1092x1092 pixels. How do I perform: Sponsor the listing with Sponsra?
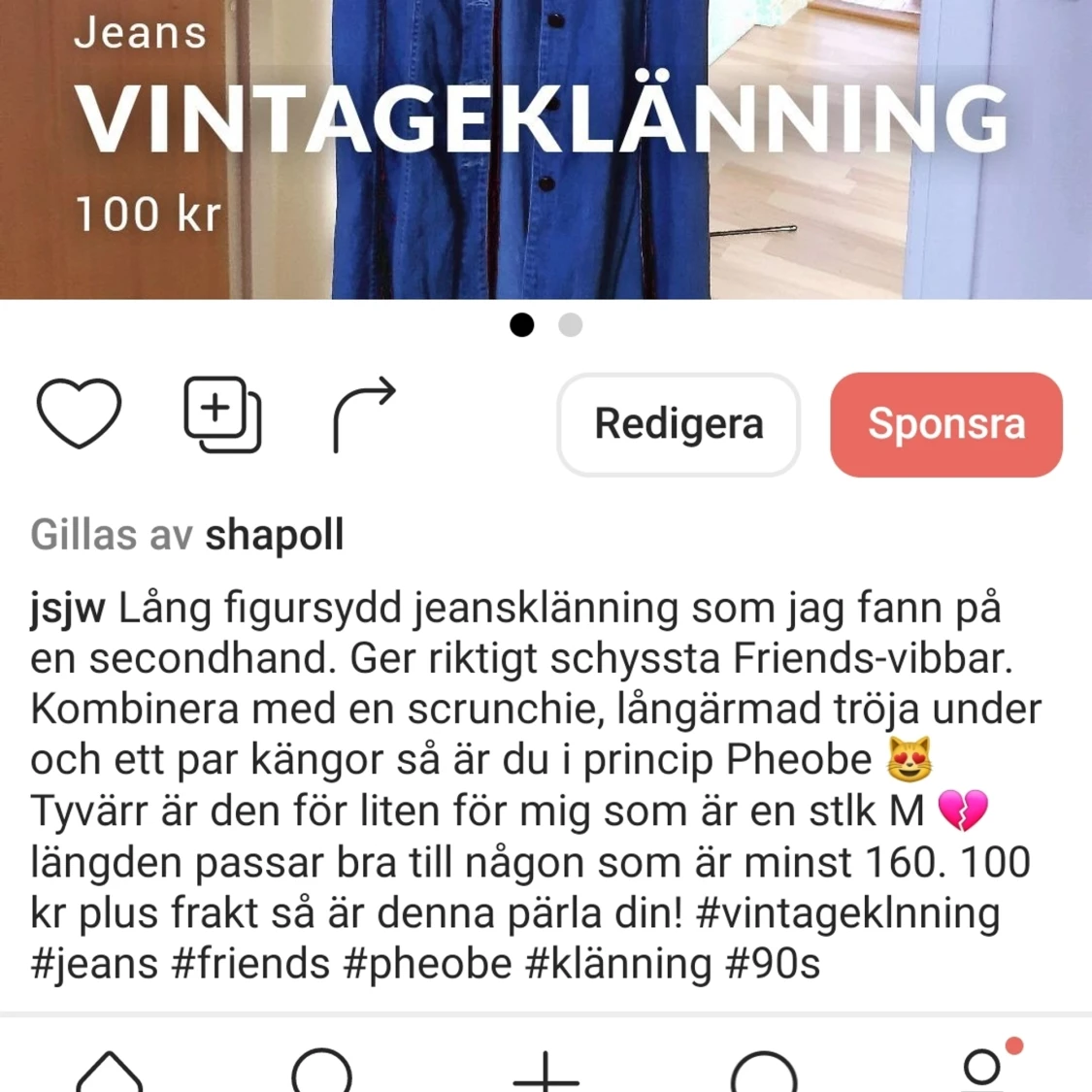click(x=945, y=424)
